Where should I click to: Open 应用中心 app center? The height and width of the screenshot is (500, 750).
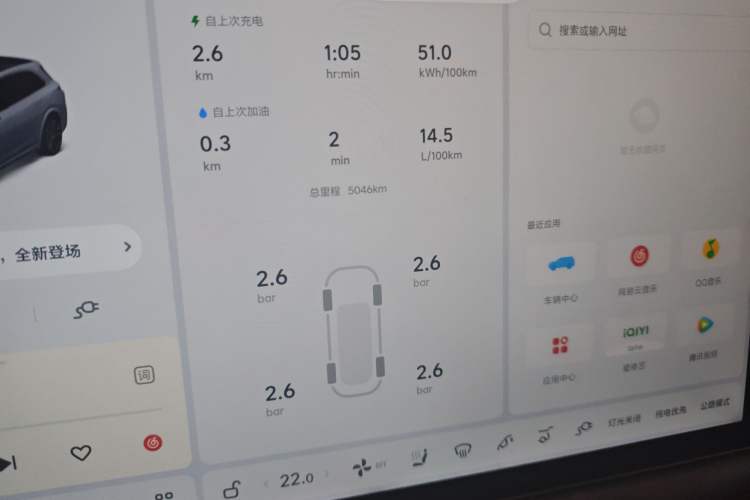(x=559, y=346)
